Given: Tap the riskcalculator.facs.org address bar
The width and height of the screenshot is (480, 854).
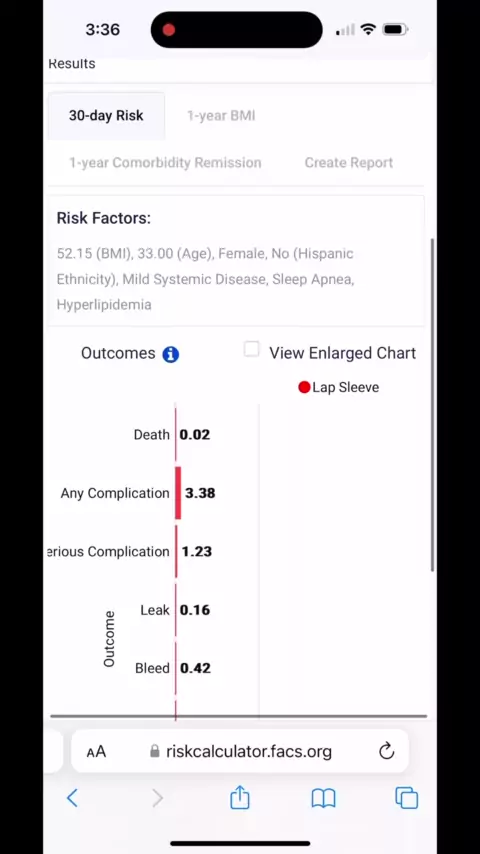Looking at the screenshot, I should click(x=240, y=752).
